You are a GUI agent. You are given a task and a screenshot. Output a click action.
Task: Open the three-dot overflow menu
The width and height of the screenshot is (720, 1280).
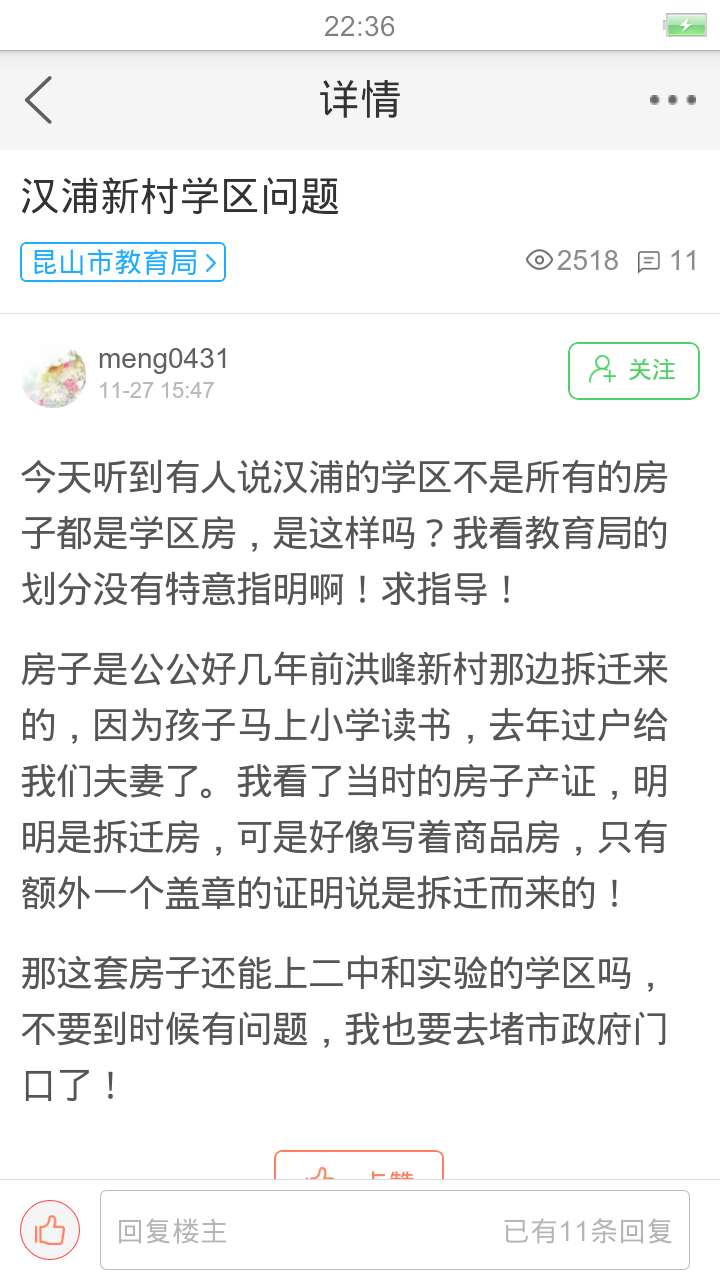[672, 100]
